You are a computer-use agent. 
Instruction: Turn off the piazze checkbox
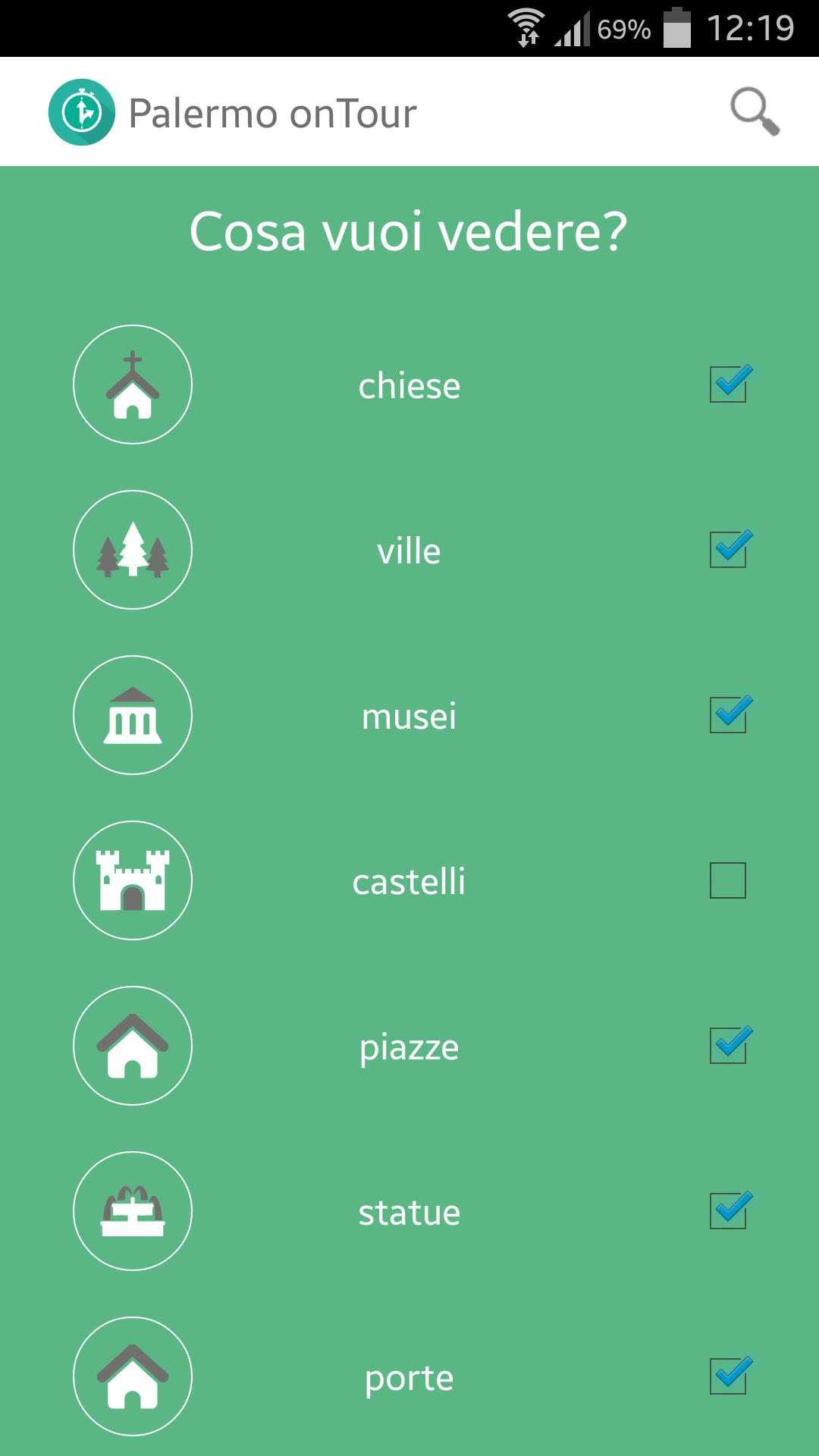(728, 1046)
